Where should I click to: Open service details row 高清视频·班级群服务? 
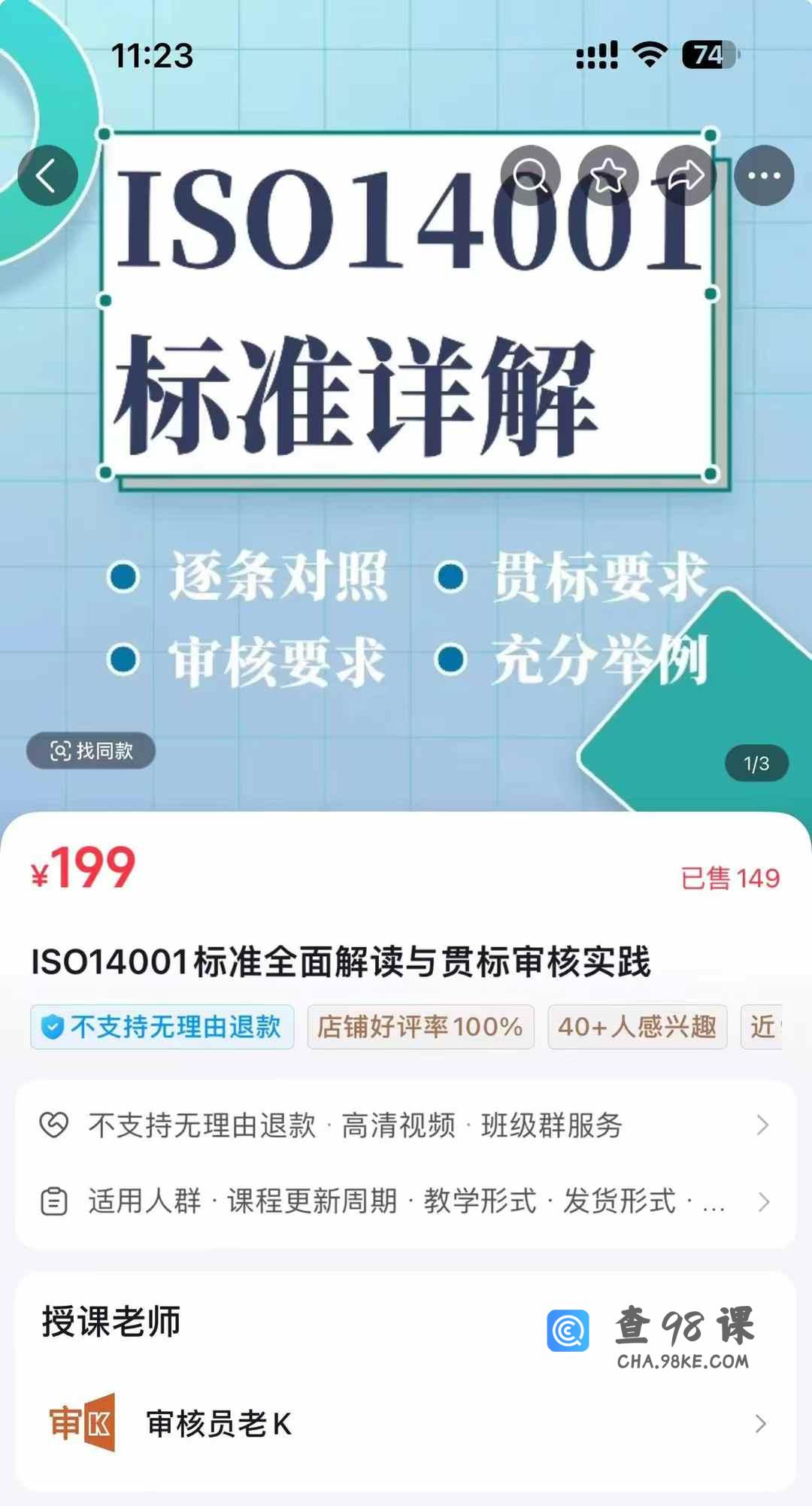point(406,1125)
